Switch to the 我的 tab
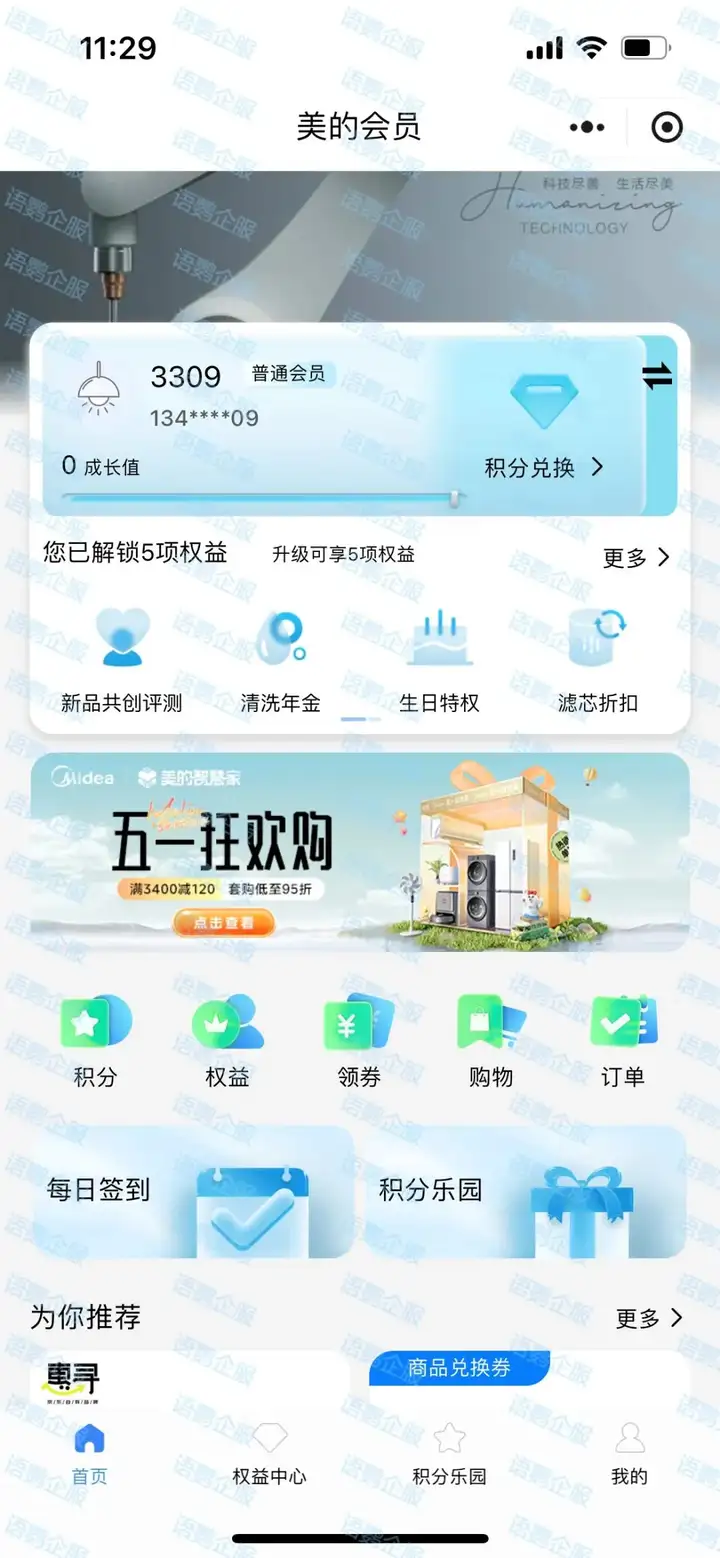Screen dimensions: 720x1558 click(629, 1456)
